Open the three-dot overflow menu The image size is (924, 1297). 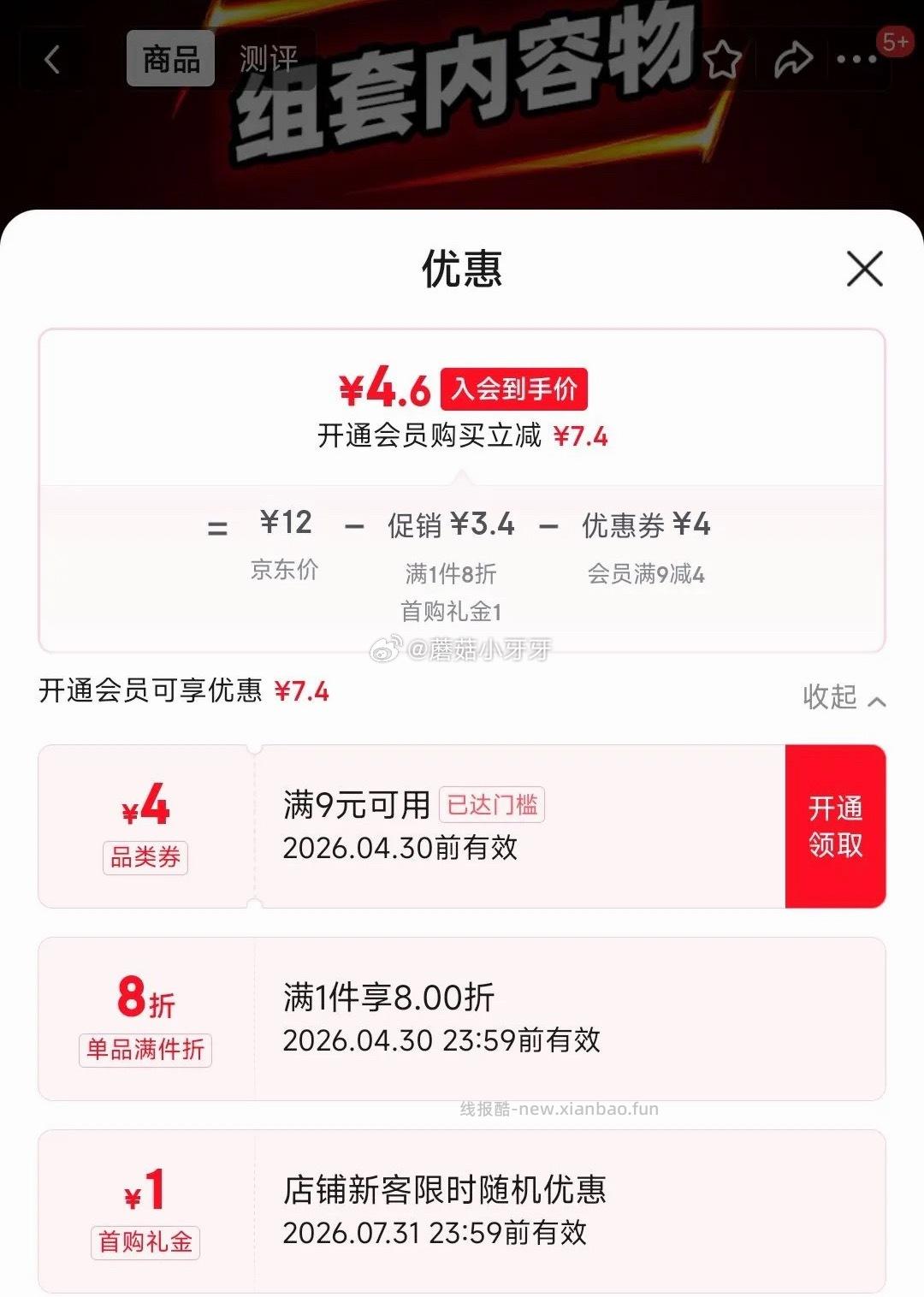point(856,60)
